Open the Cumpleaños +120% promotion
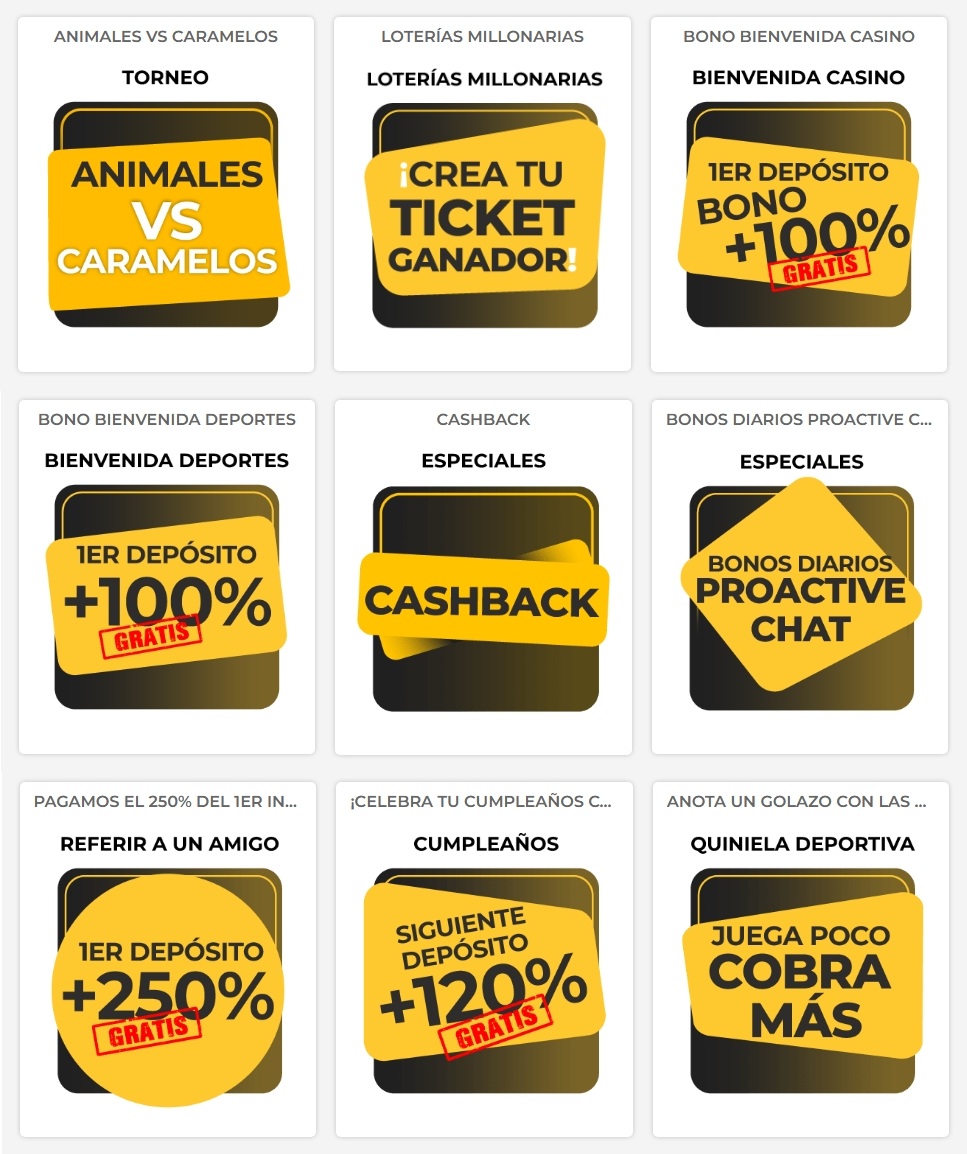 484,980
